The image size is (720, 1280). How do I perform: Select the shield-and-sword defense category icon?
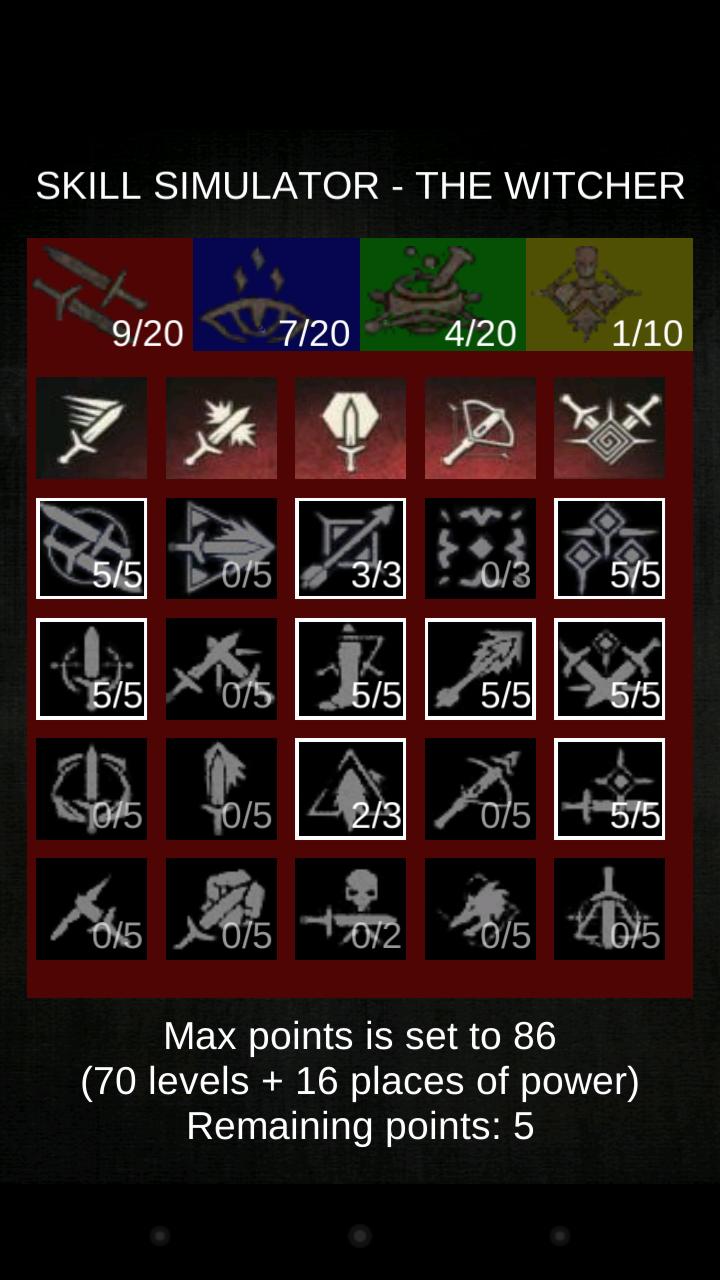click(350, 428)
